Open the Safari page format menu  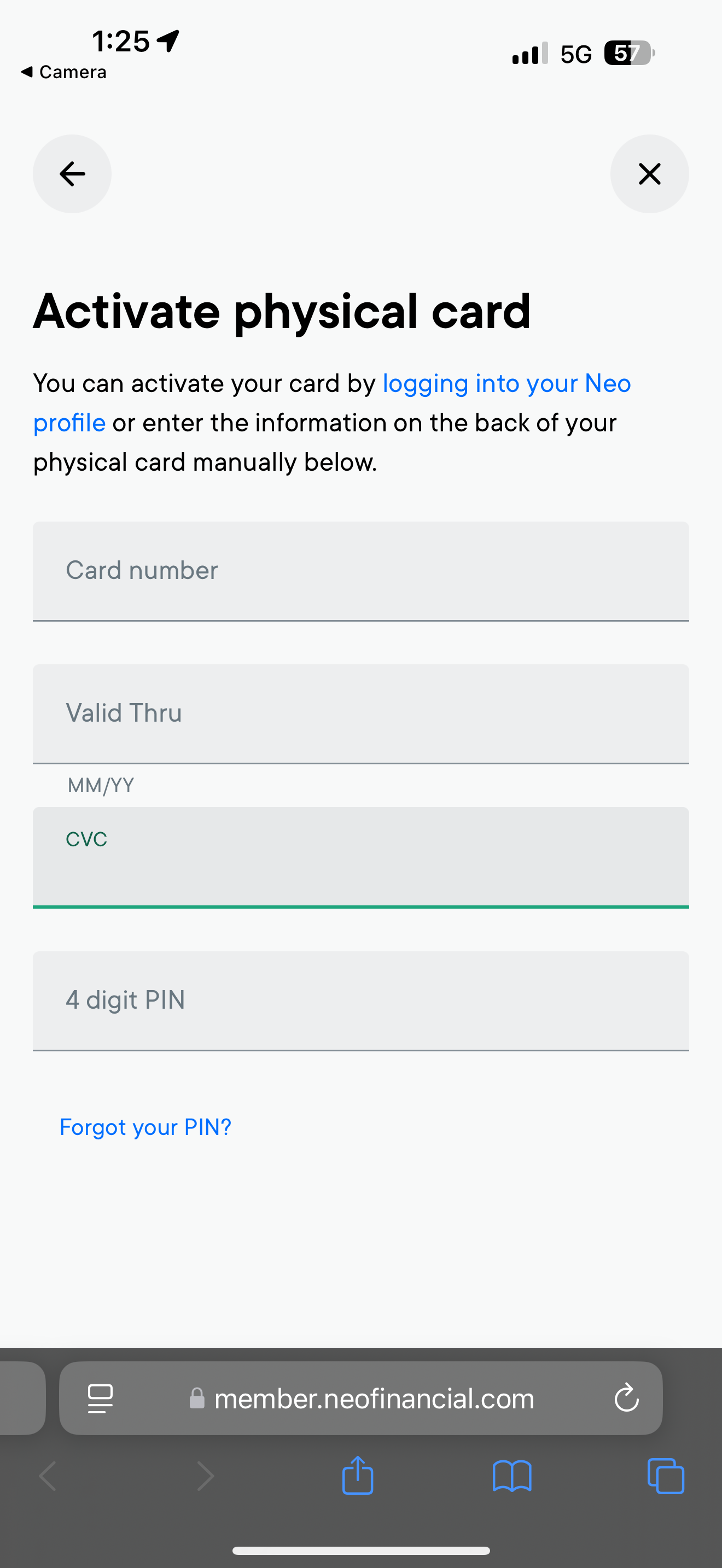[x=101, y=1398]
